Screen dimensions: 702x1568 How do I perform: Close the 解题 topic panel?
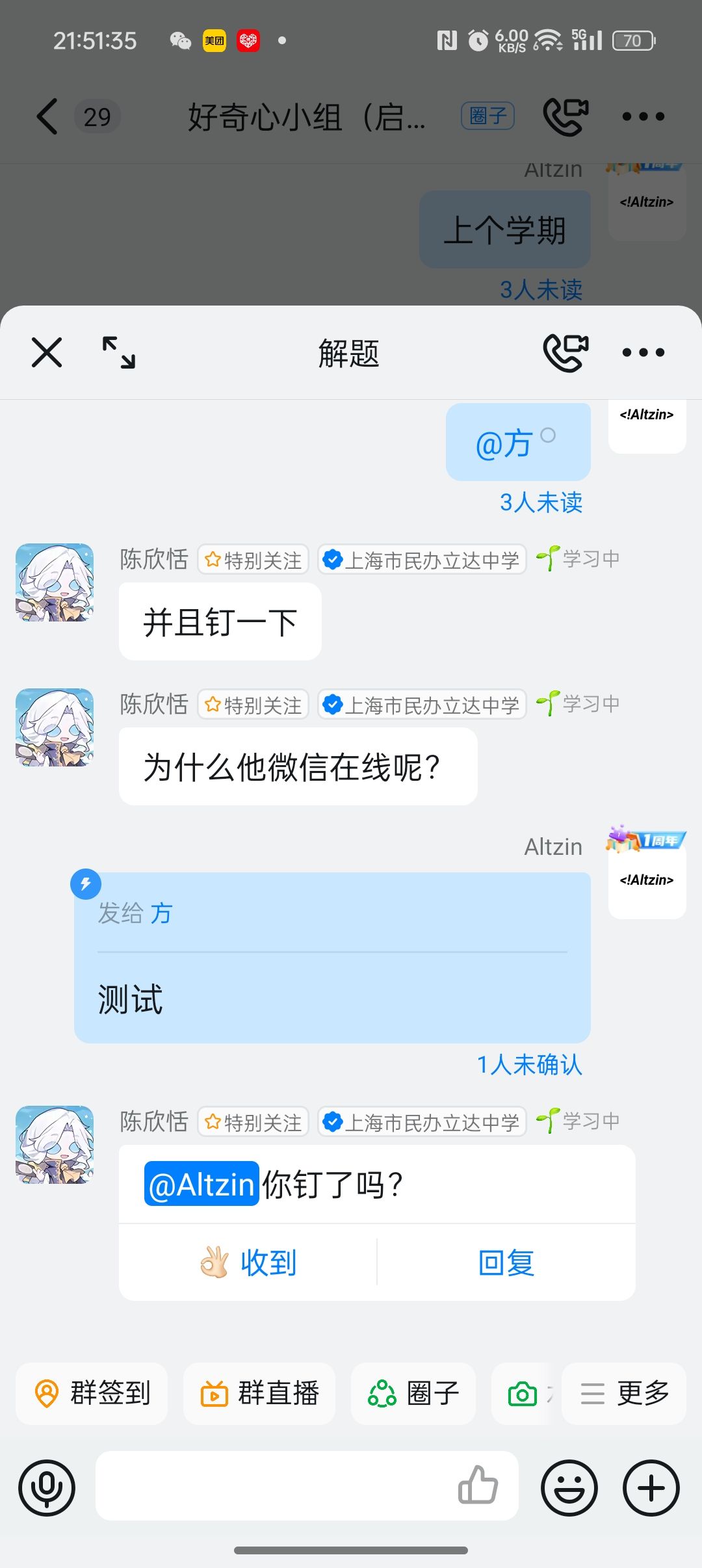click(47, 353)
